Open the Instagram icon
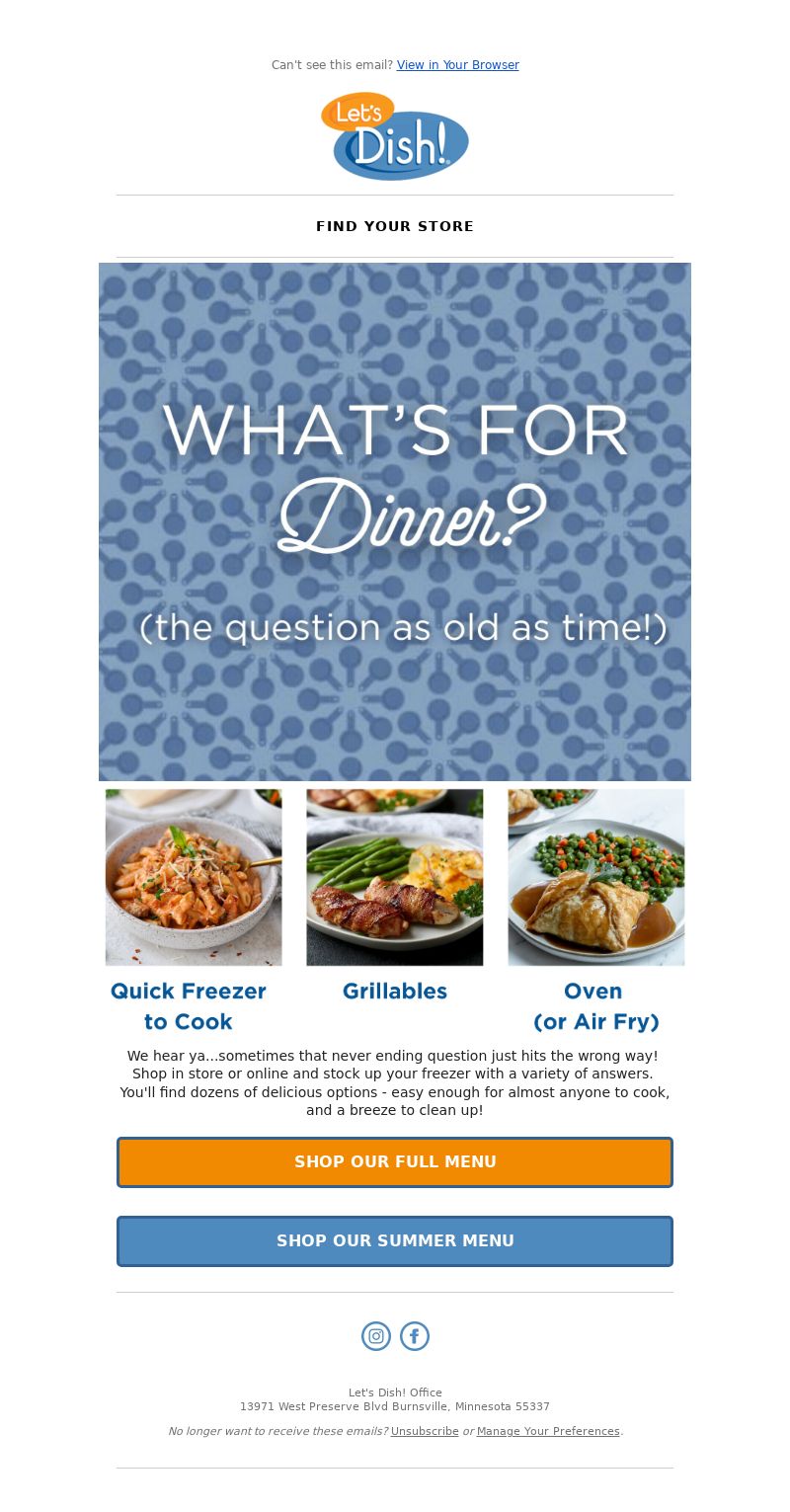This screenshot has width=790, height=1512. [x=376, y=1336]
